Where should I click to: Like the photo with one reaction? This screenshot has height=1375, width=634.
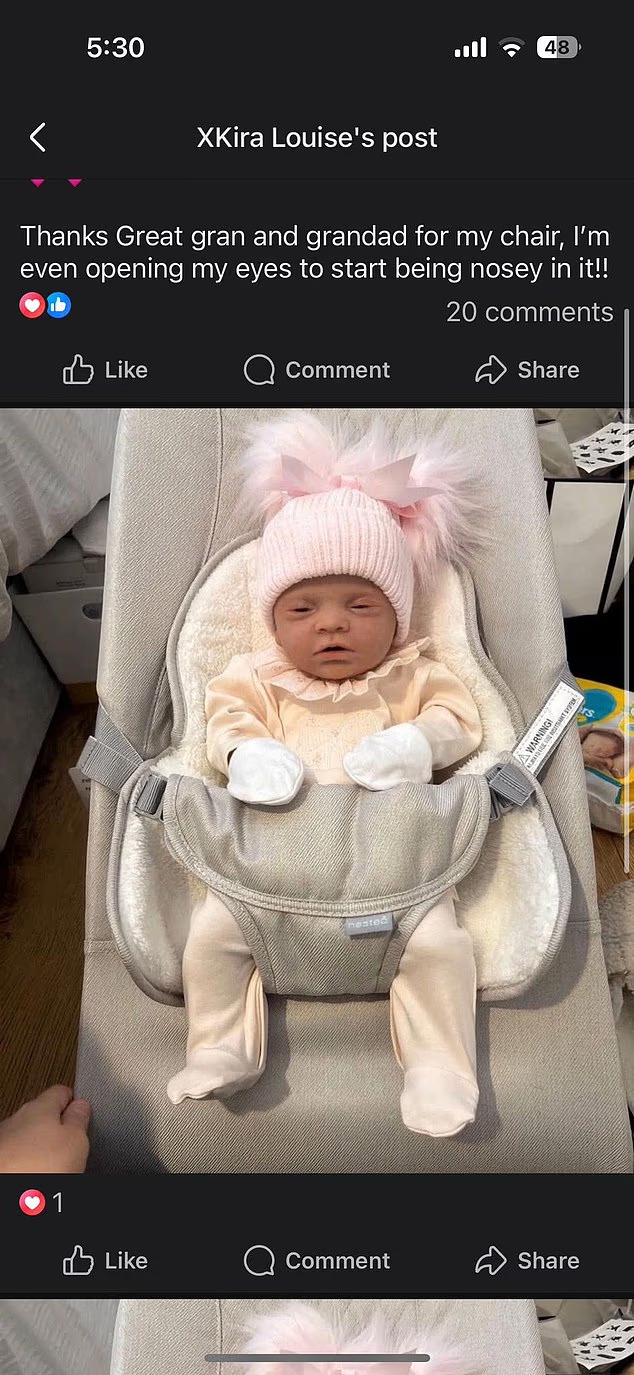click(x=105, y=1261)
